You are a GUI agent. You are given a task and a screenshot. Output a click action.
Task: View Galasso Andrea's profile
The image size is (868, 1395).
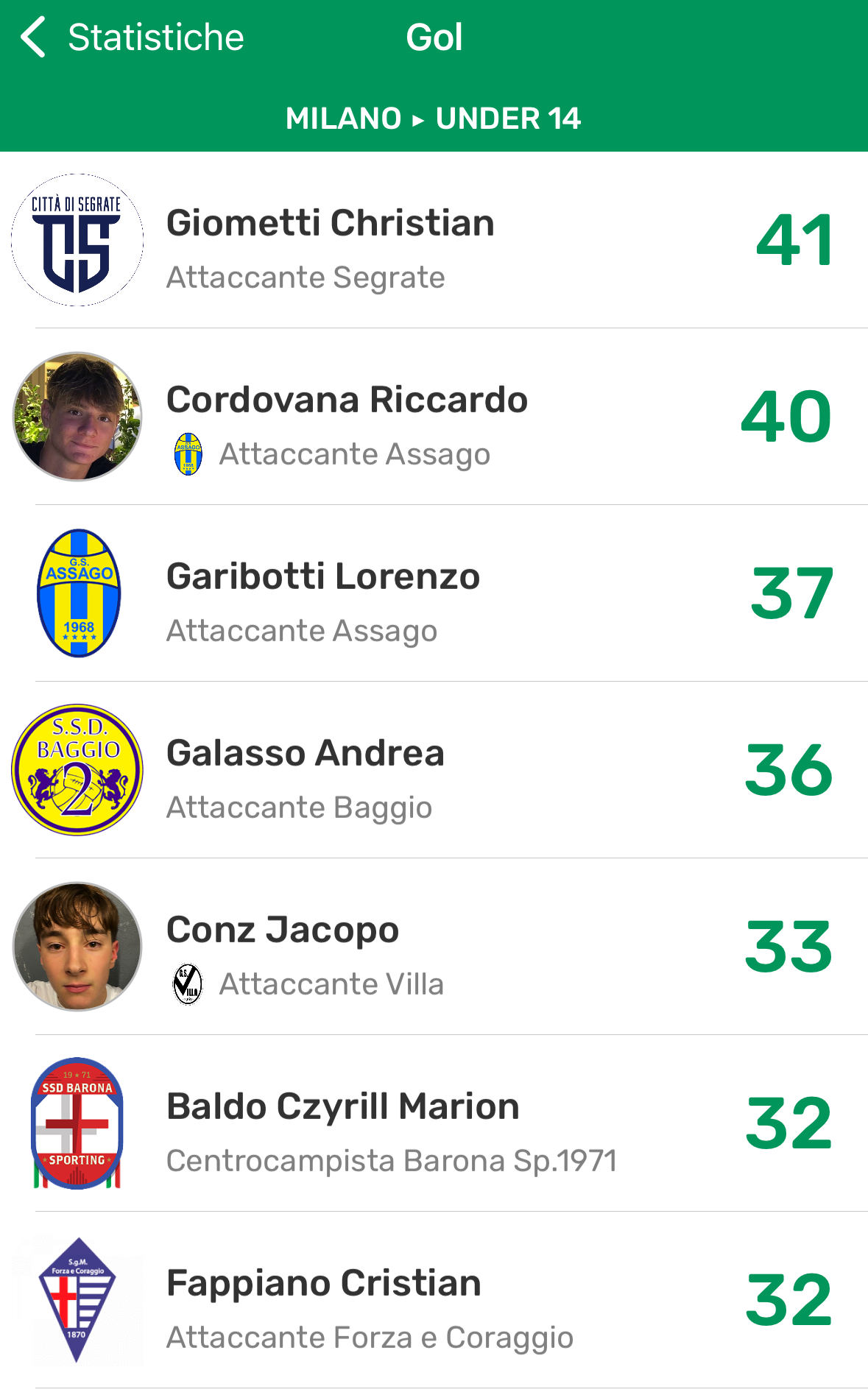tap(434, 771)
